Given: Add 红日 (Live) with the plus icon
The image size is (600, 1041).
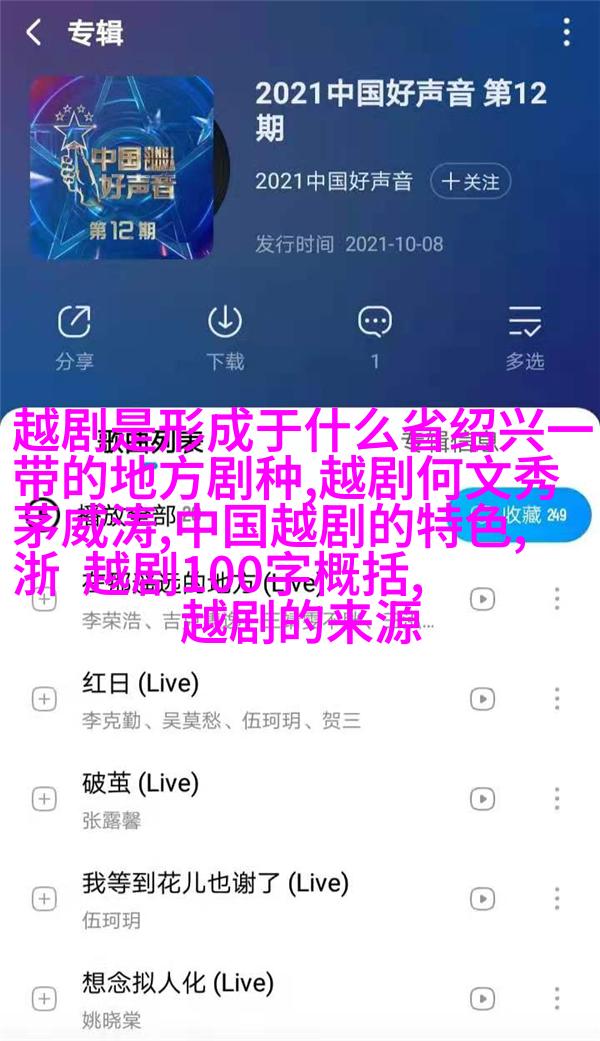Looking at the screenshot, I should (x=44, y=699).
